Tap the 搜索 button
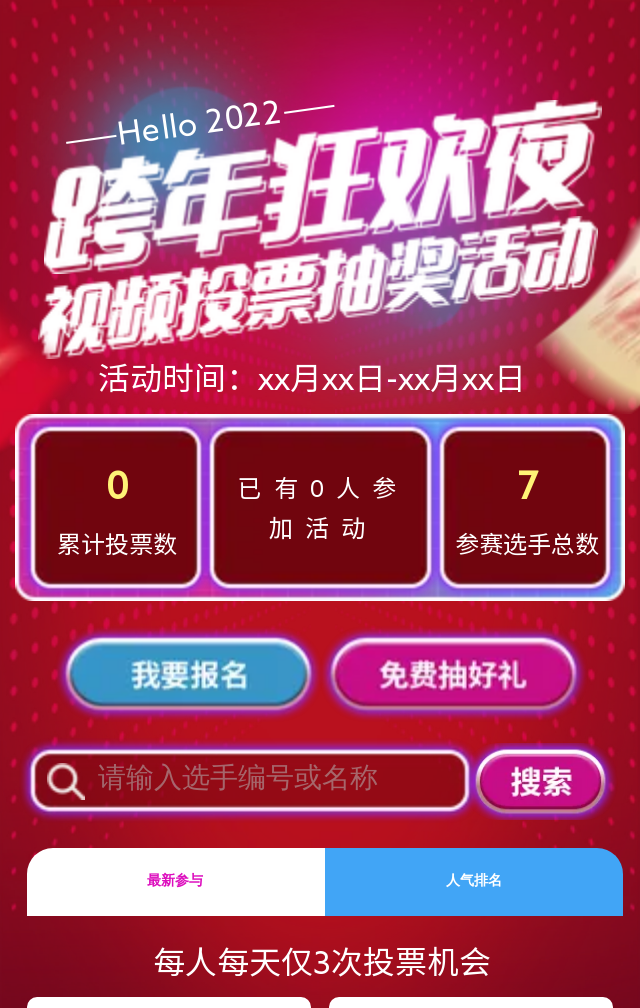The height and width of the screenshot is (1008, 640). [541, 781]
